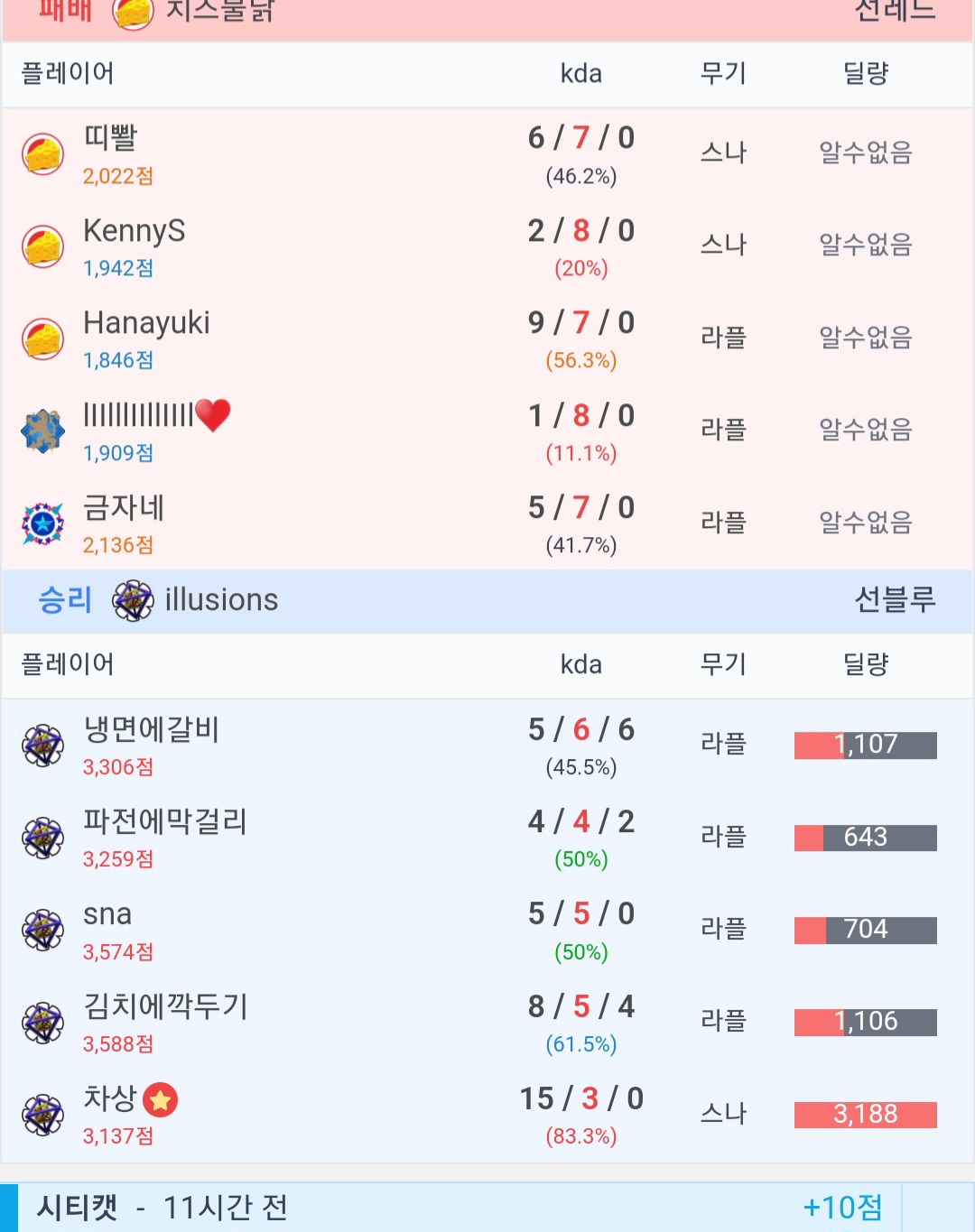Open 파전에막걸리 player profile
This screenshot has width=975, height=1232.
click(x=164, y=822)
